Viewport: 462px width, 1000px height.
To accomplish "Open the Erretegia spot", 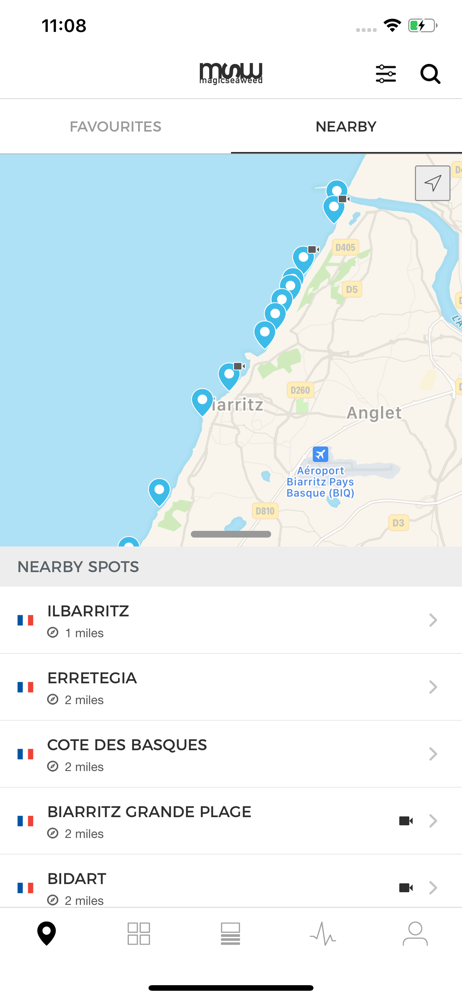I will (x=231, y=687).
